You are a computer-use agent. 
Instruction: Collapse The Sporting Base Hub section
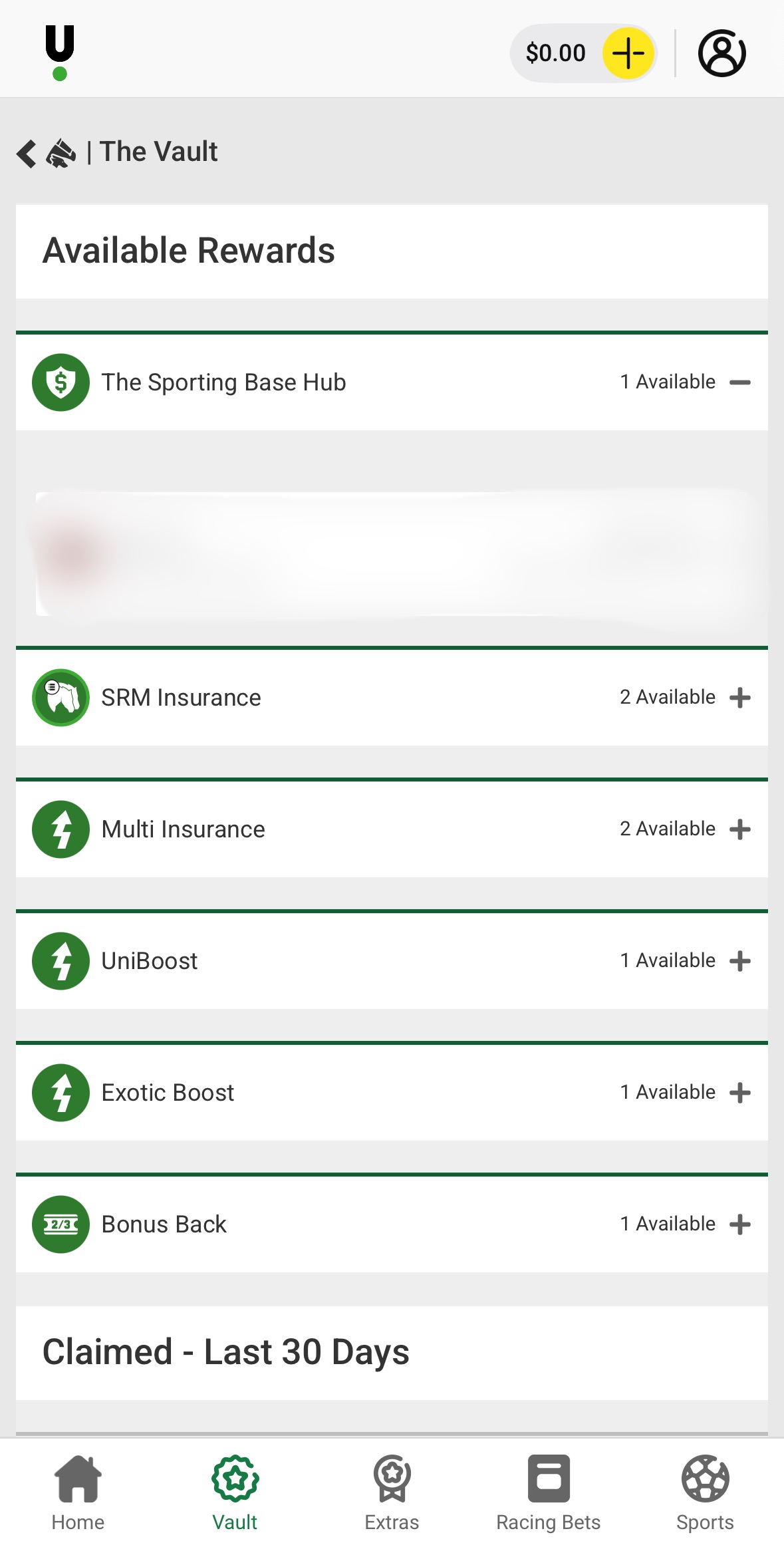pos(739,382)
